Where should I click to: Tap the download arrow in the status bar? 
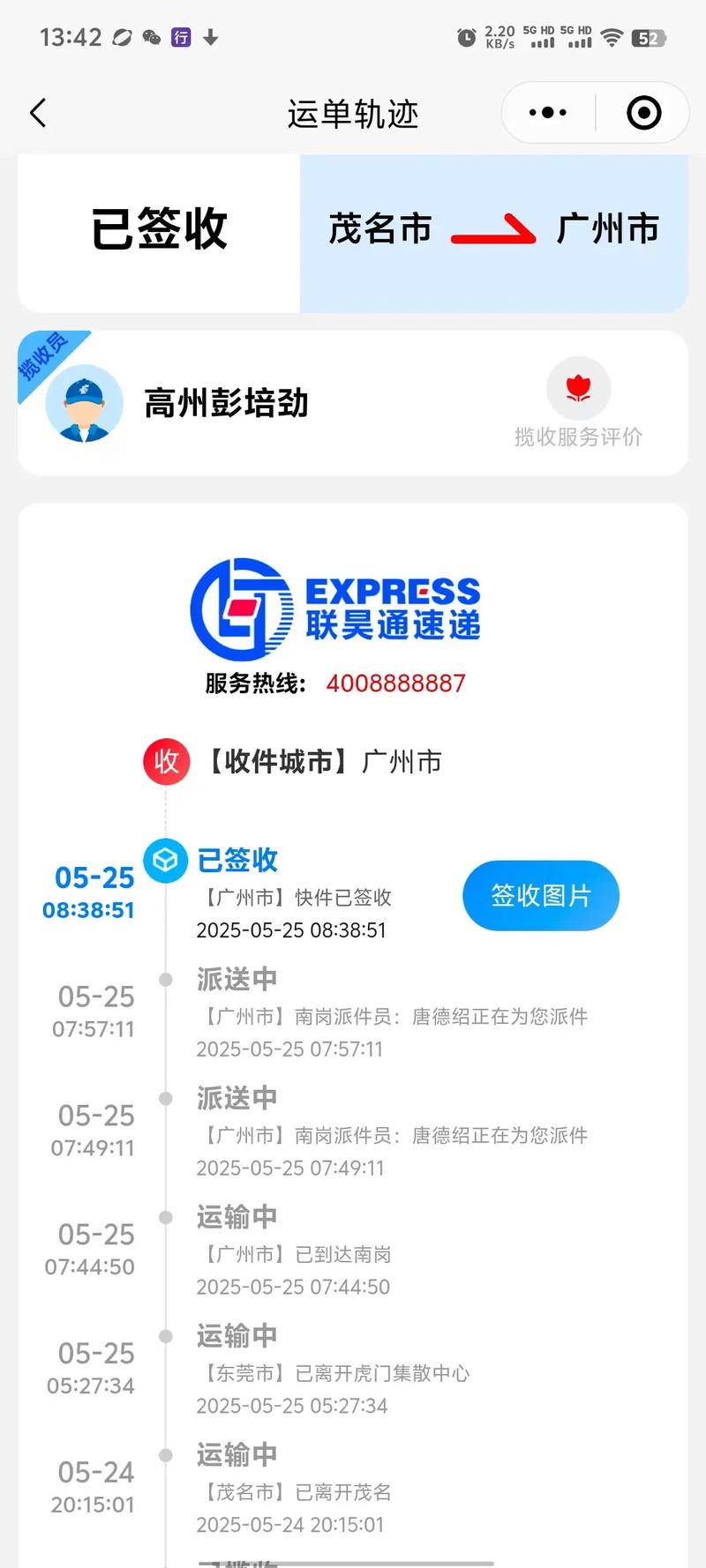[211, 37]
